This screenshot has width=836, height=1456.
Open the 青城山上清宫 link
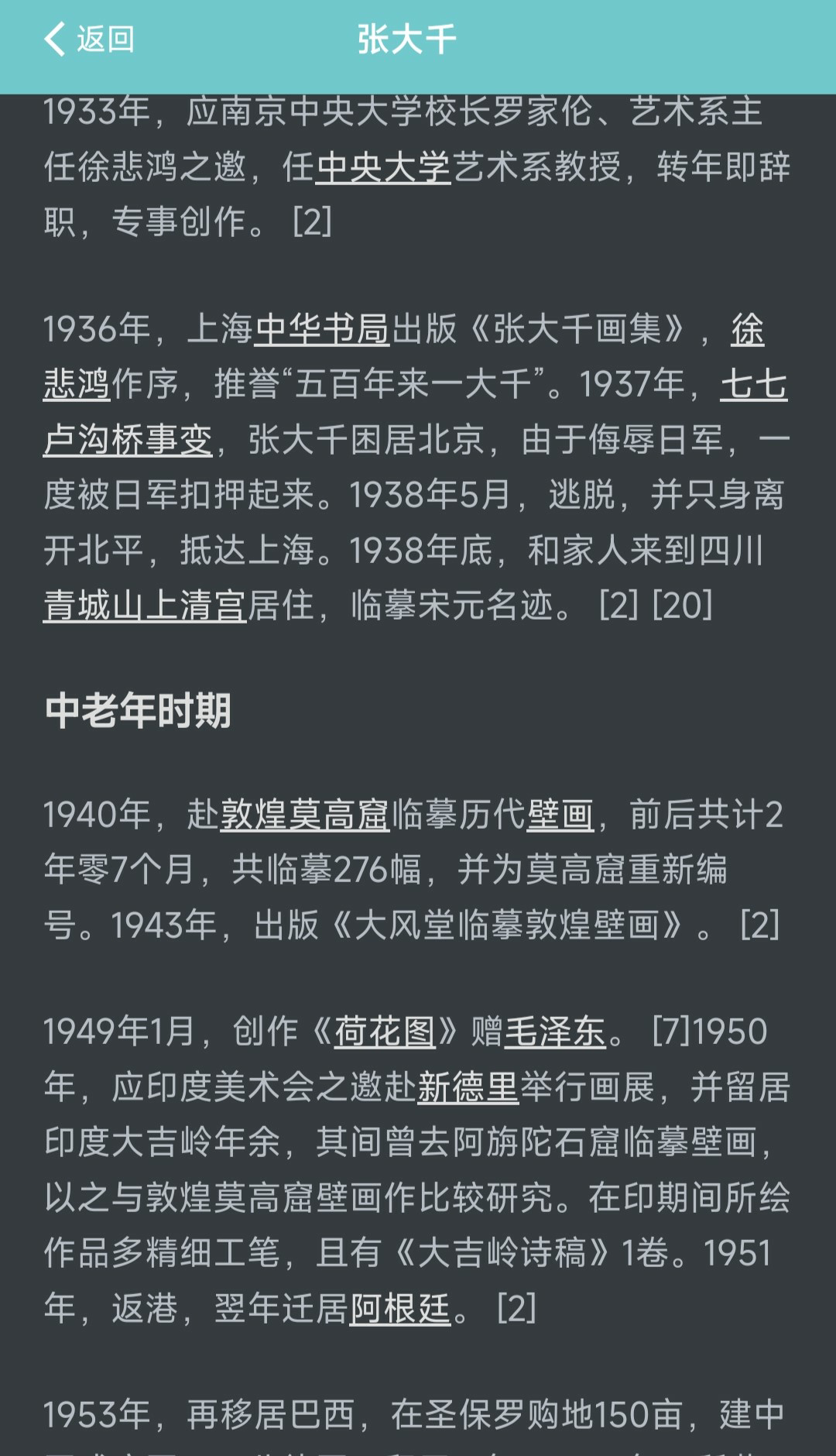tap(145, 606)
